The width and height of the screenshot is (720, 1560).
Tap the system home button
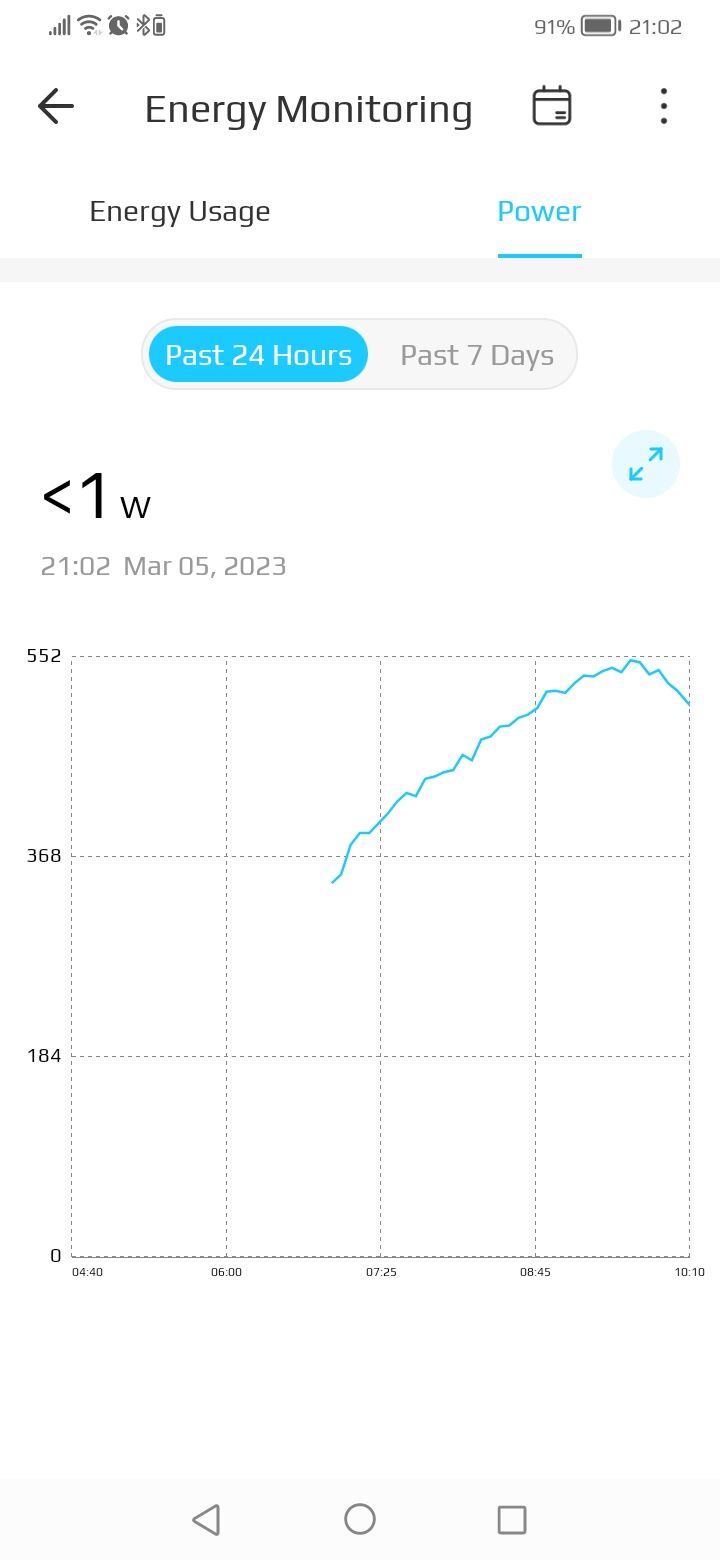[x=360, y=1519]
